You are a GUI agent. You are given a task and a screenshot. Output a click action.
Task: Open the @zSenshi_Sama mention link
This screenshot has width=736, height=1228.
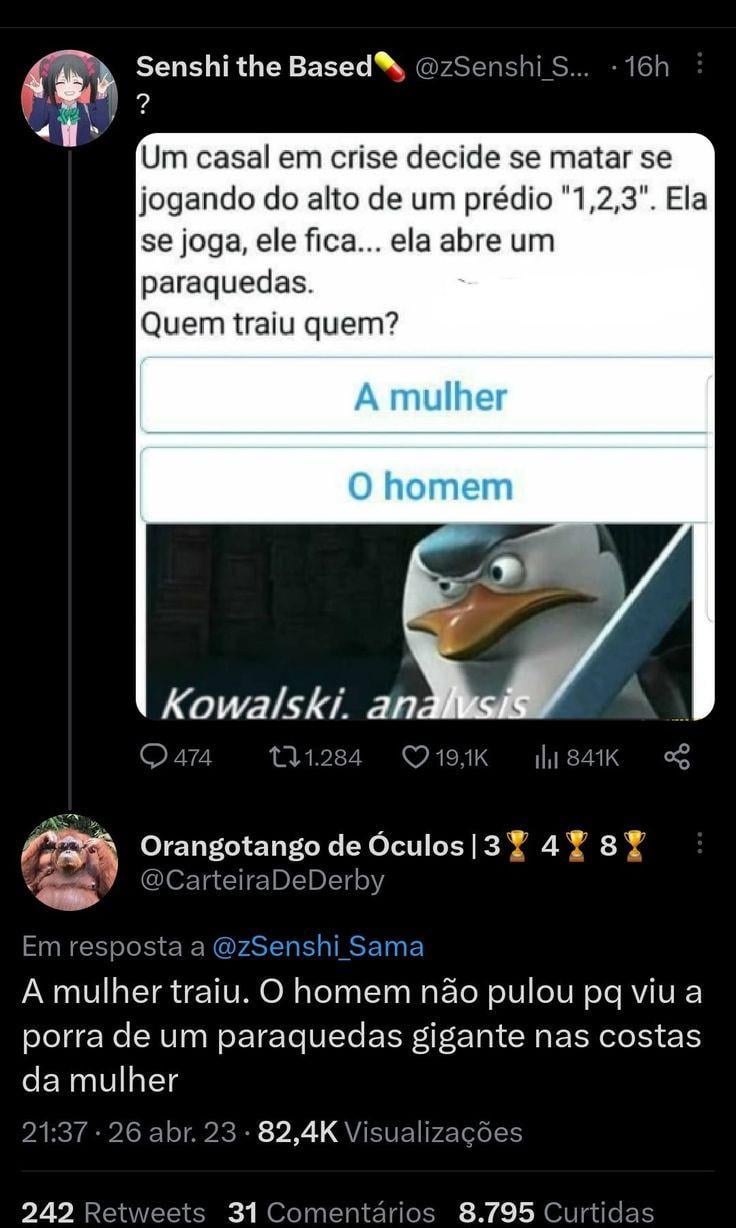[318, 945]
